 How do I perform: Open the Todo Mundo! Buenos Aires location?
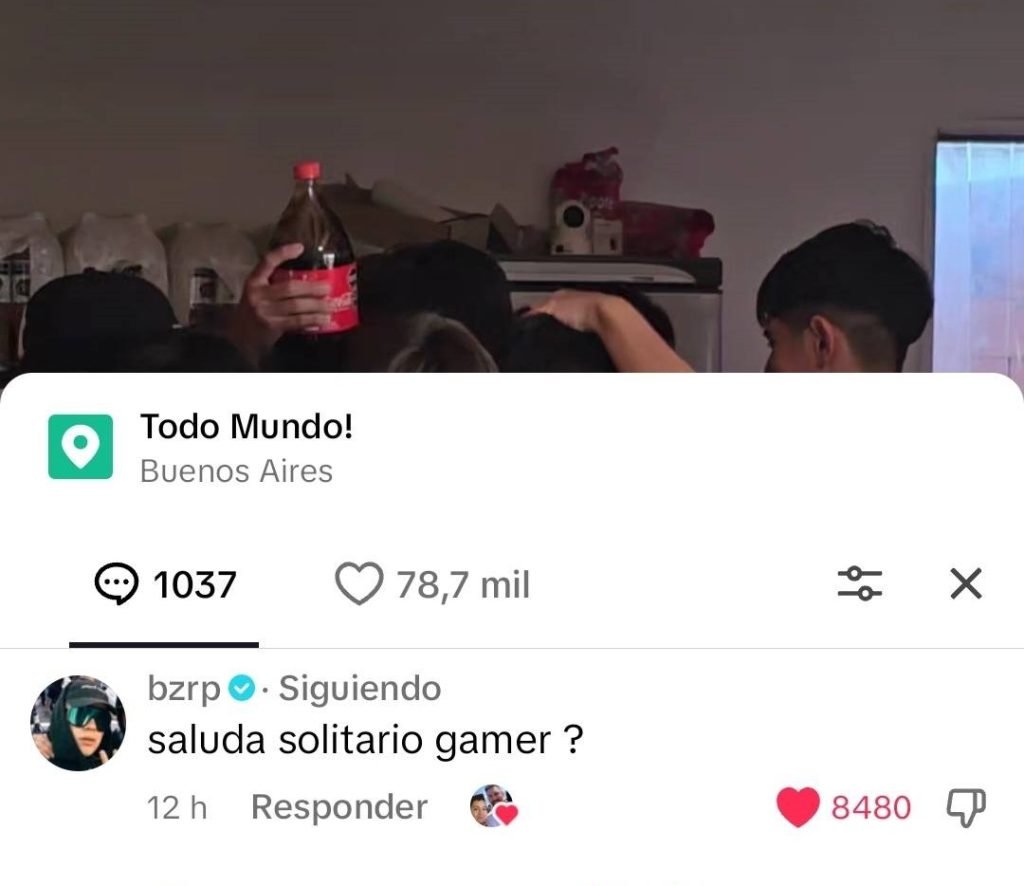pyautogui.click(x=245, y=447)
